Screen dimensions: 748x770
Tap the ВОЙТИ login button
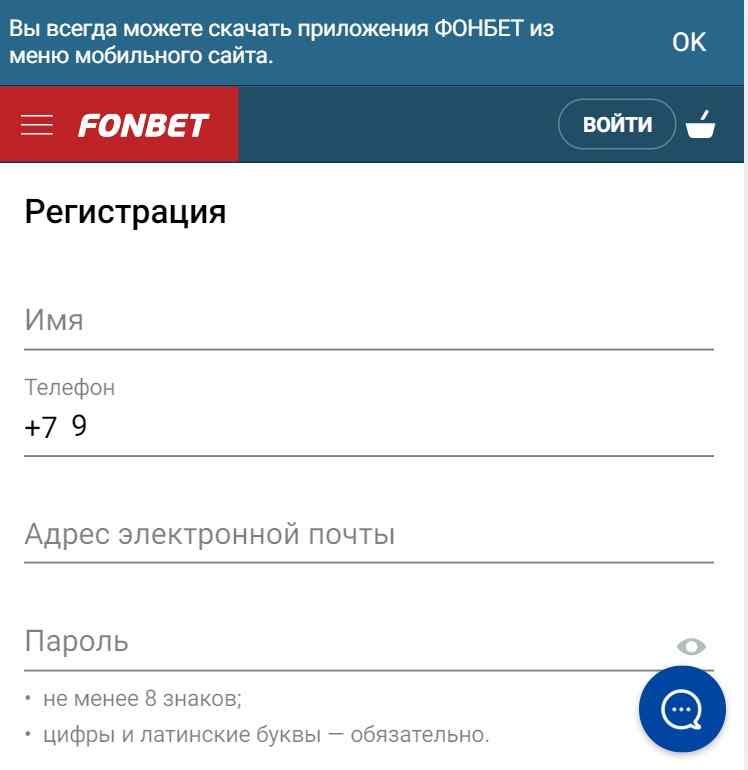pos(617,125)
